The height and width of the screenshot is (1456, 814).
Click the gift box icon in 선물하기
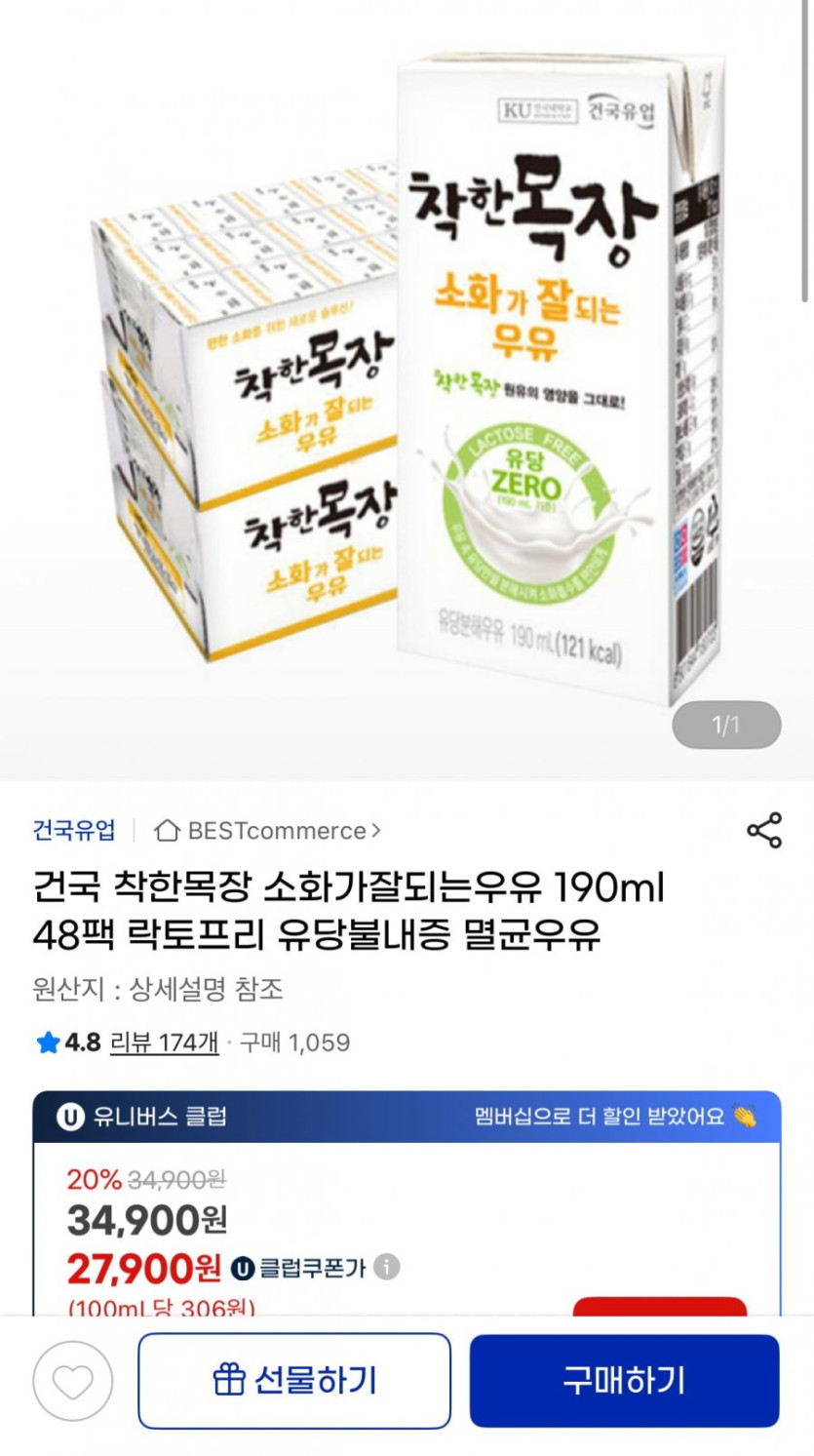pos(228,1380)
